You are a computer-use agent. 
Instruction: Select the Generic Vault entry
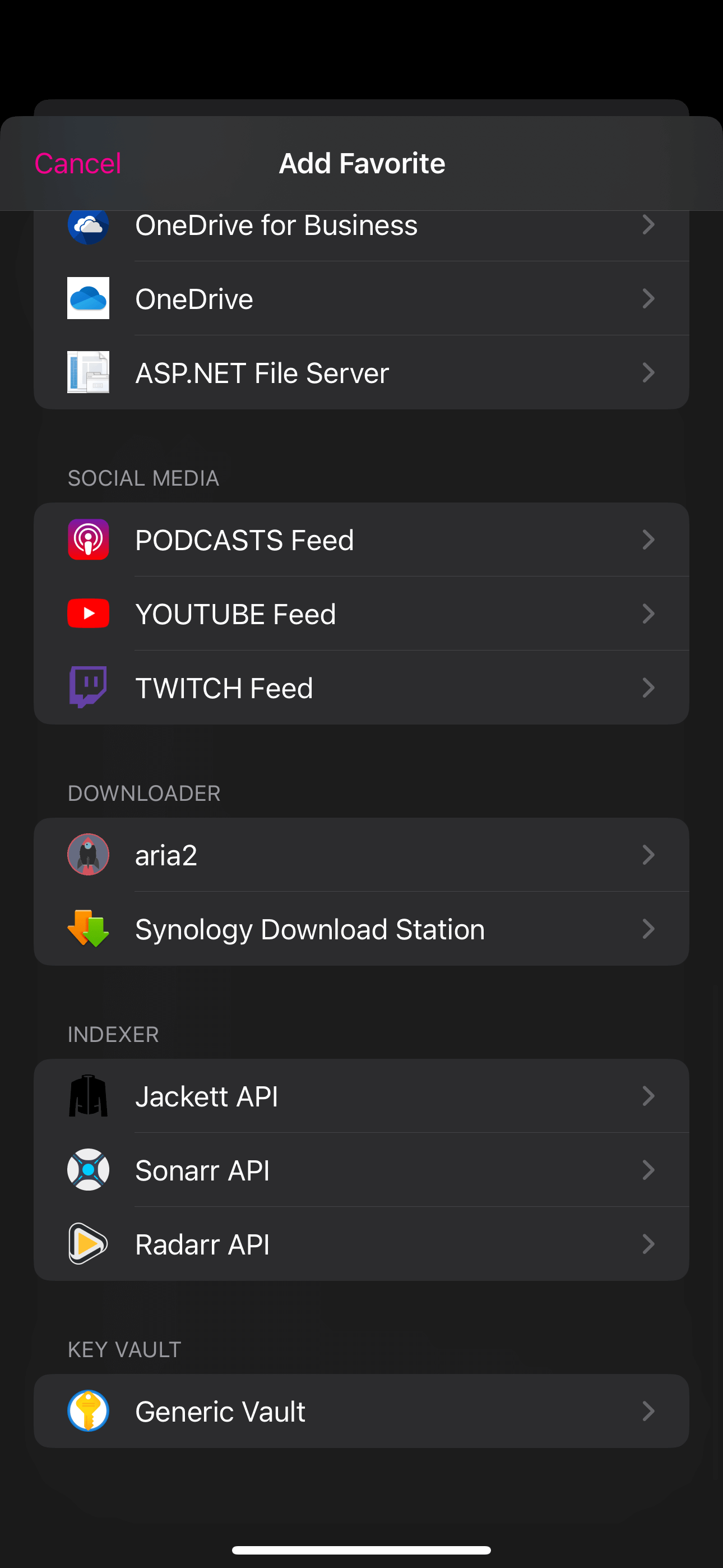pos(361,1412)
